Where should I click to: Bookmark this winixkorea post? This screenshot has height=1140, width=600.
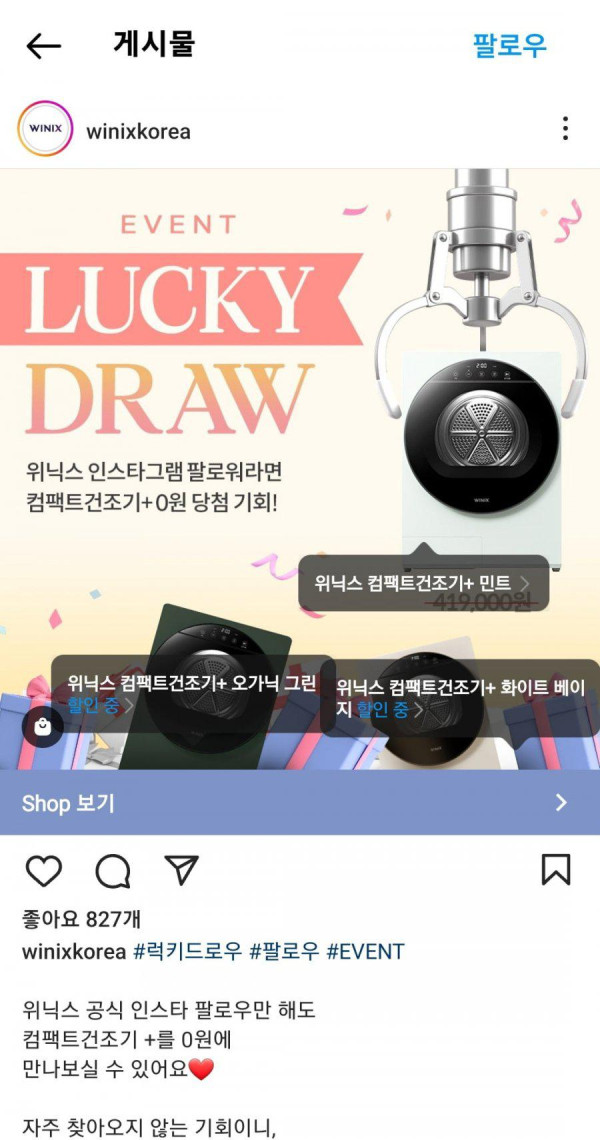[x=556, y=869]
